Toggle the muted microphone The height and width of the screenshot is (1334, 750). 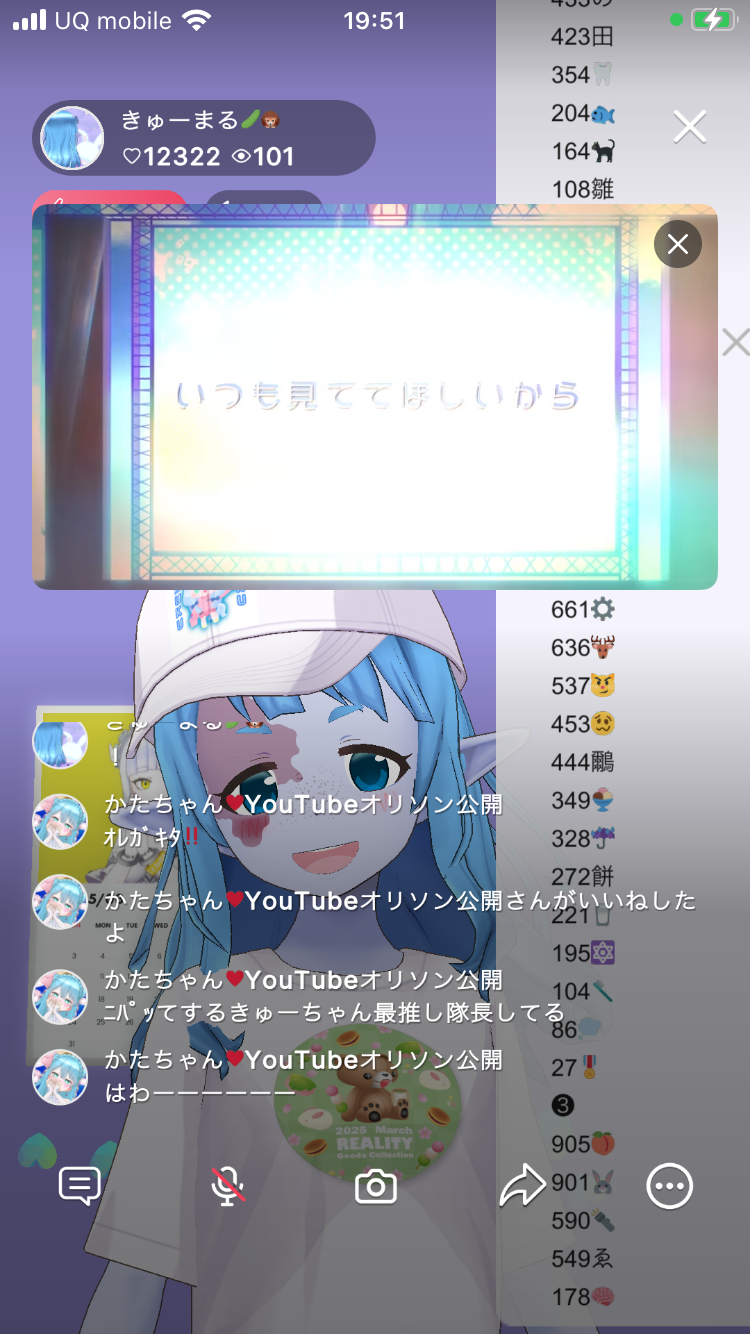point(228,1186)
